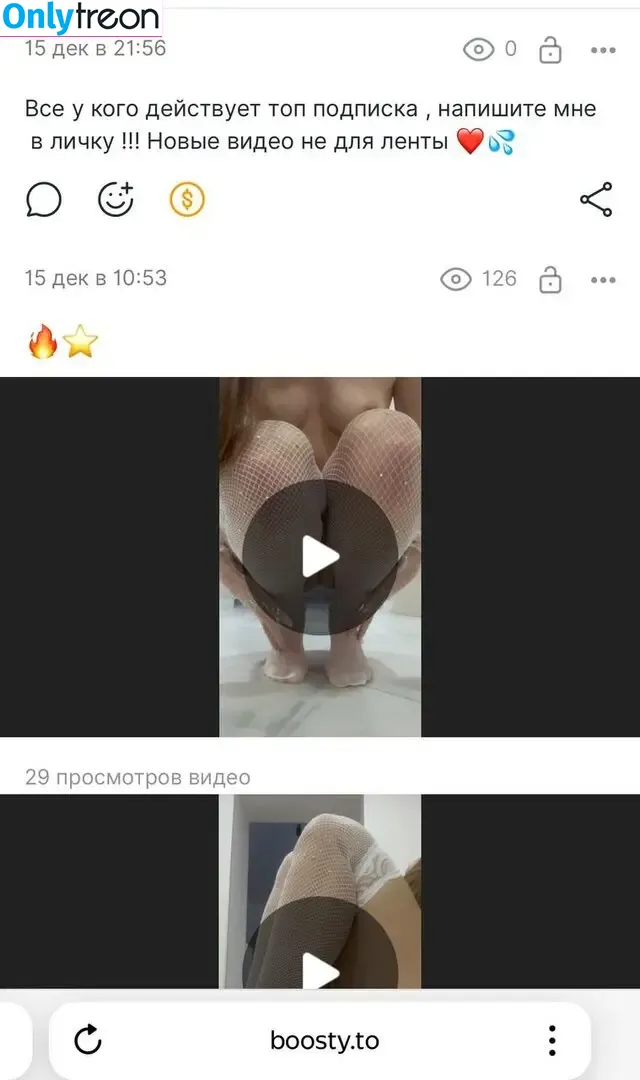Open the browser's three-dot menu
This screenshot has height=1080, width=640.
[551, 1040]
